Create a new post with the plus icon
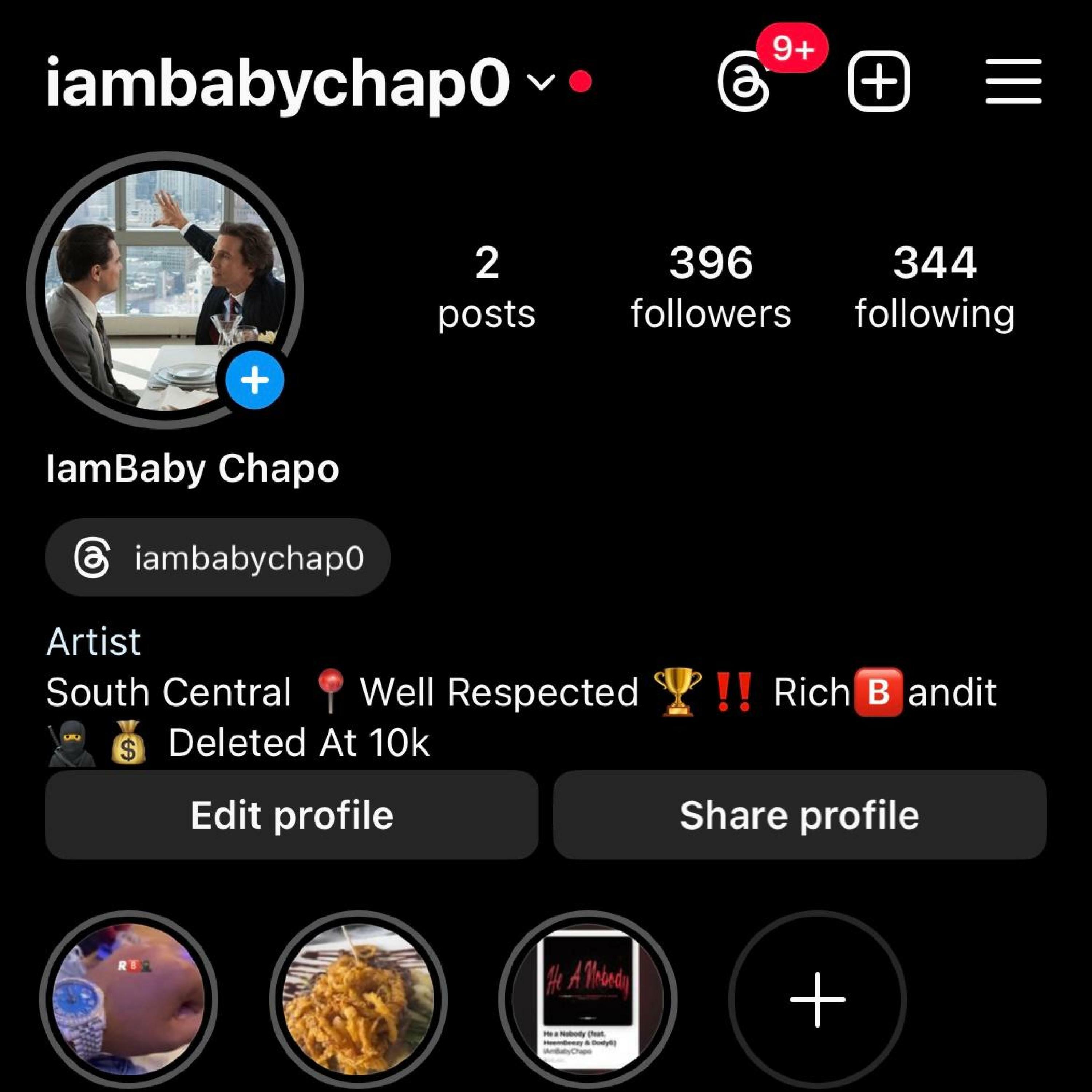The width and height of the screenshot is (1092, 1092). click(878, 82)
